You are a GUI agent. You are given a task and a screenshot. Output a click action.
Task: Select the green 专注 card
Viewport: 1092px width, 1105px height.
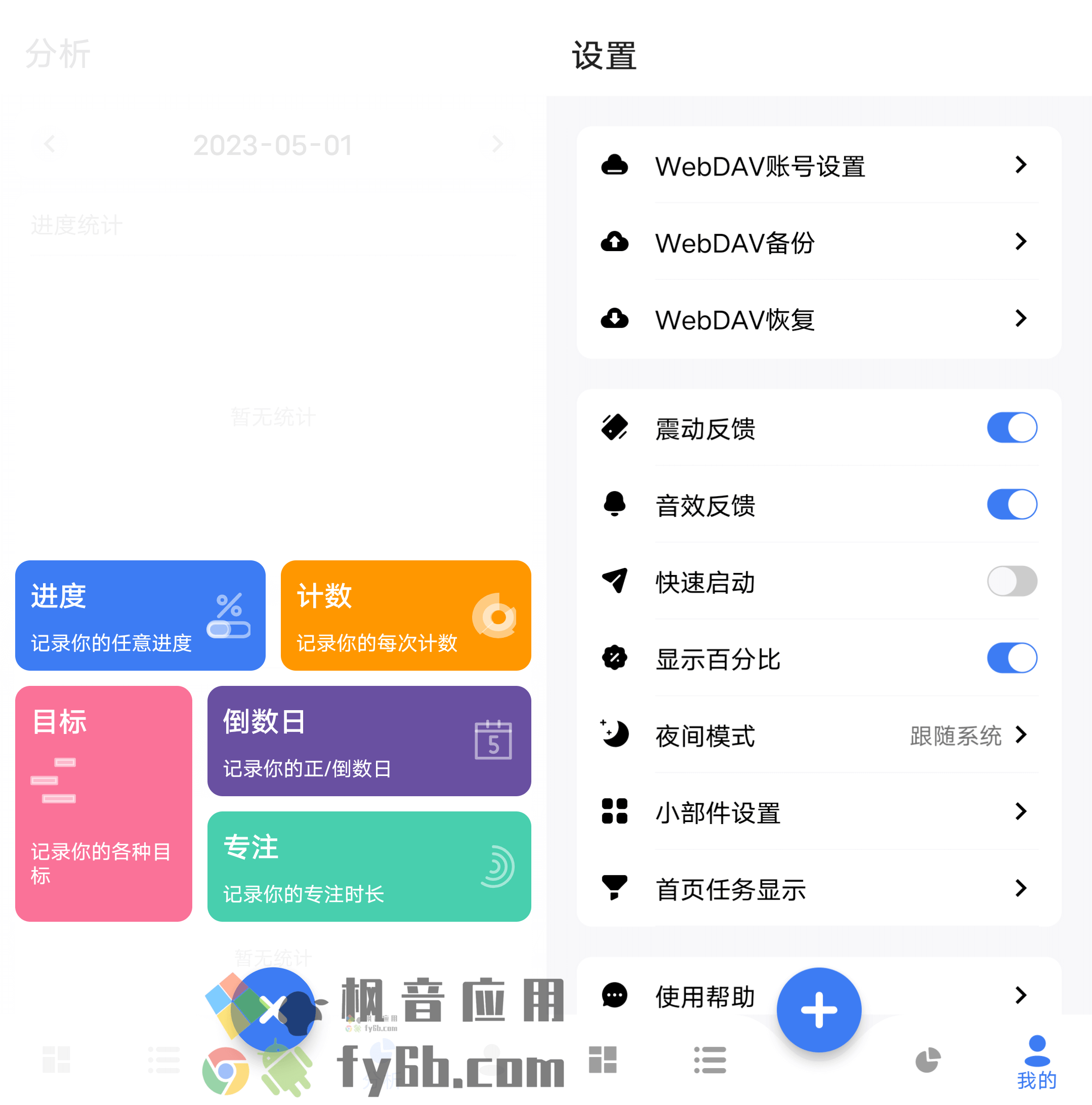pyautogui.click(x=369, y=866)
